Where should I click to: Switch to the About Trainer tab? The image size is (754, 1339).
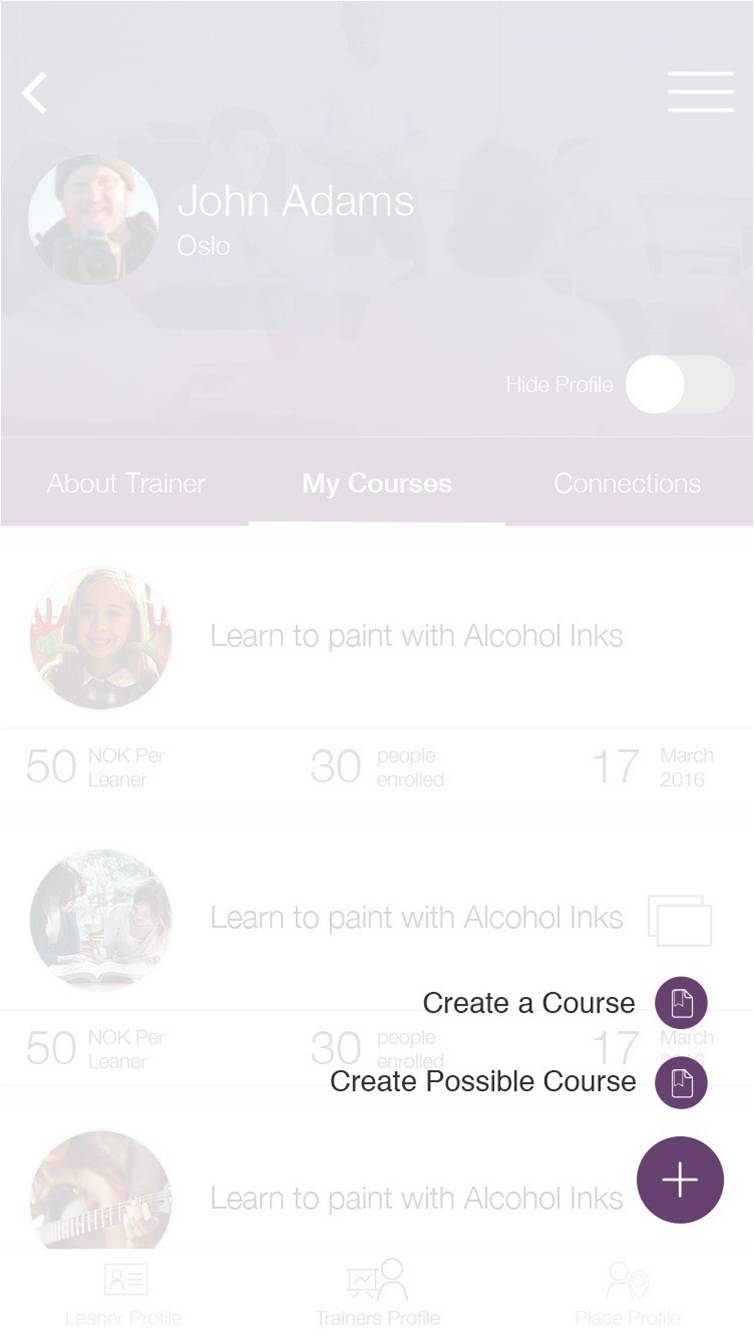(x=126, y=484)
